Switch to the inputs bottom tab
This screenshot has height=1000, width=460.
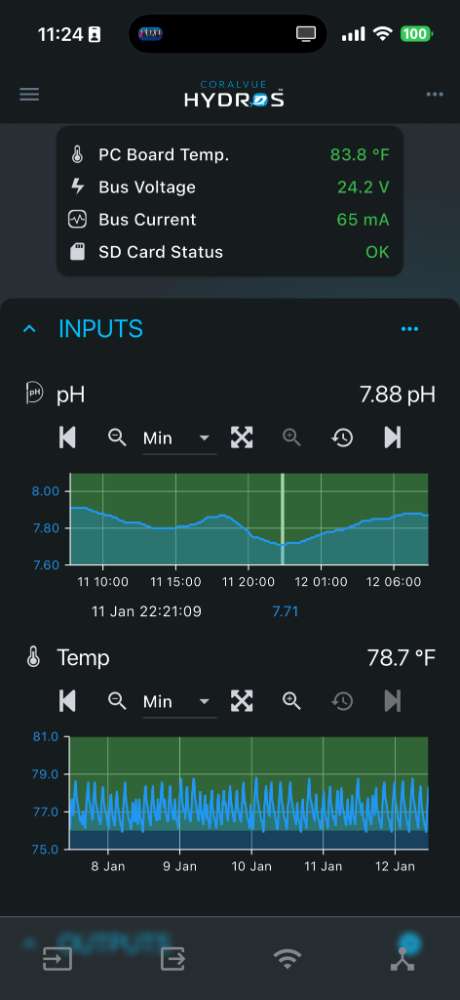click(x=57, y=958)
